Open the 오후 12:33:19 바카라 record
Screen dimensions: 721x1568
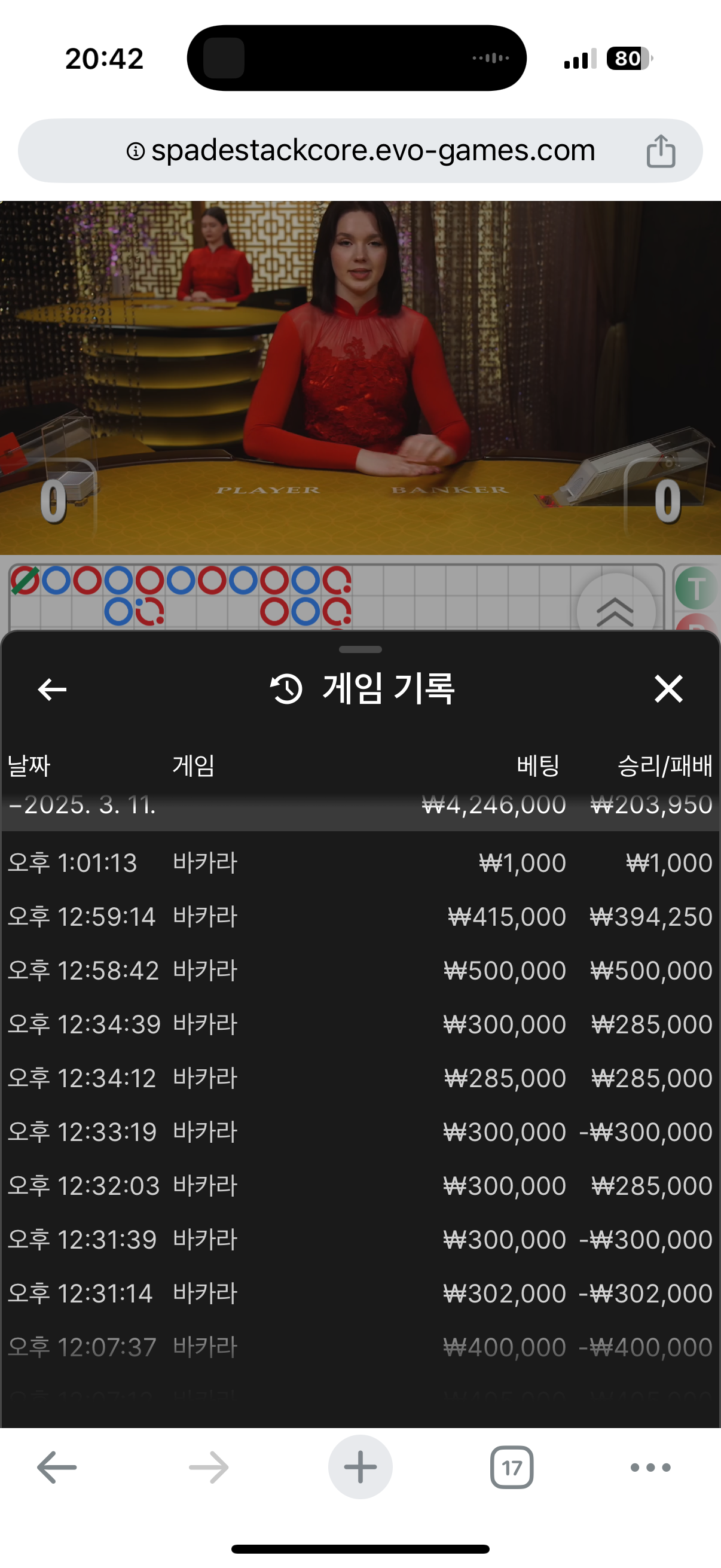pyautogui.click(x=360, y=1132)
